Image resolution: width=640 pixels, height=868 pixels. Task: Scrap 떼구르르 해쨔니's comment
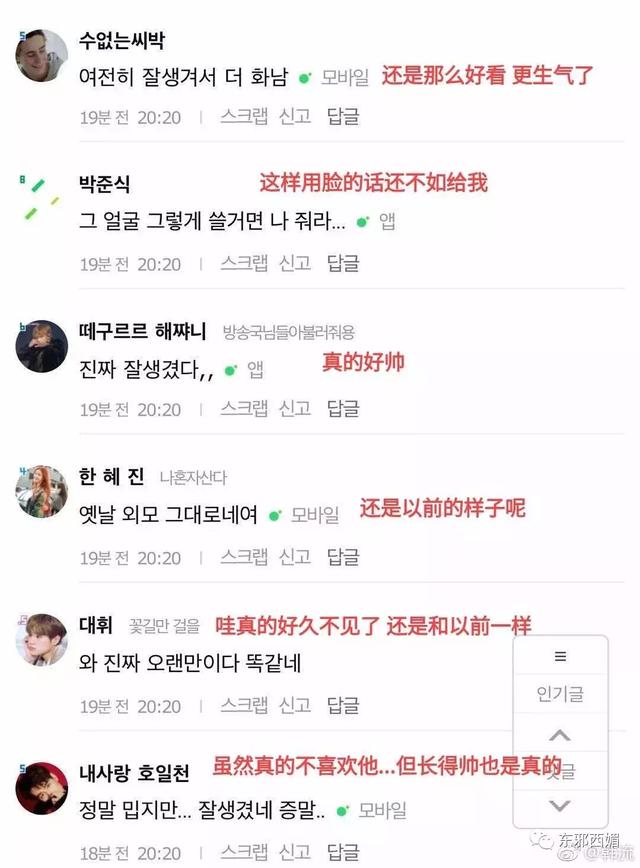tap(244, 409)
